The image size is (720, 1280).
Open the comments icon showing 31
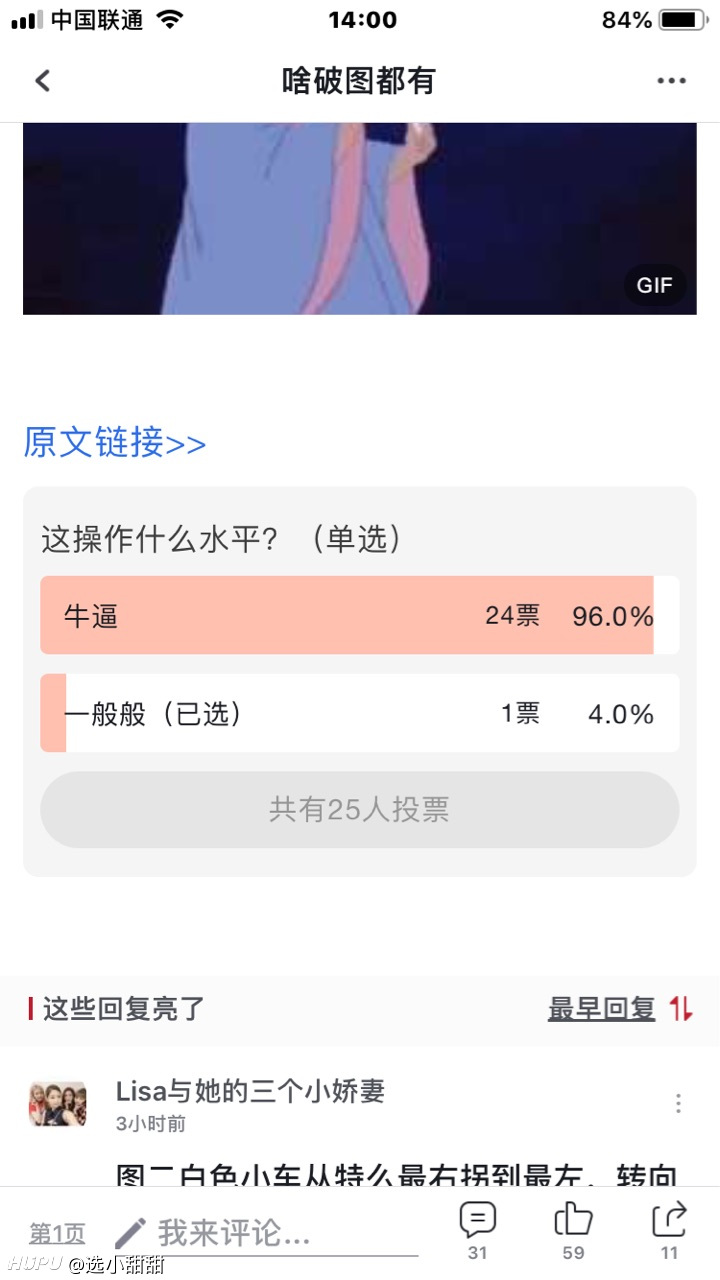[x=478, y=1230]
